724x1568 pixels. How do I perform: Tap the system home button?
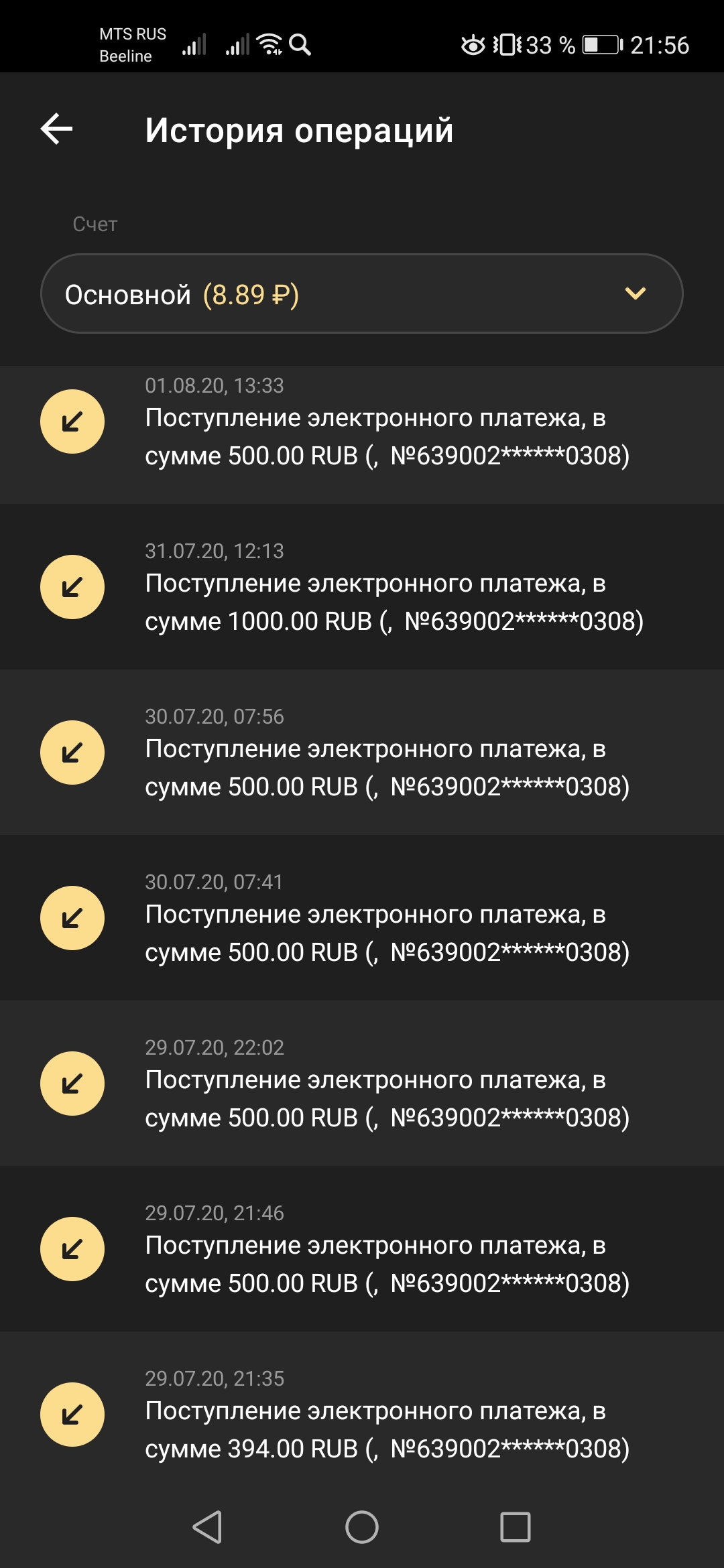(362, 1527)
